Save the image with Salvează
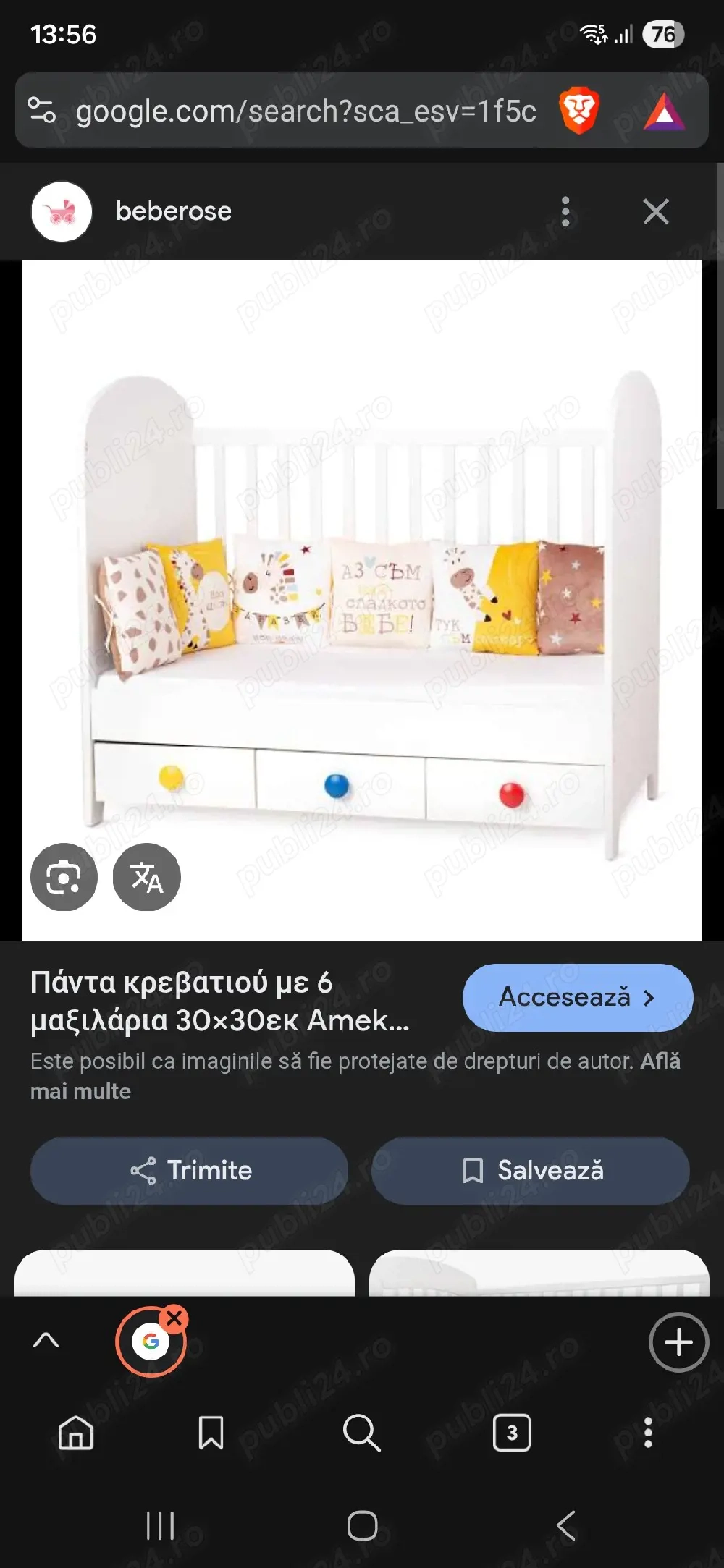The height and width of the screenshot is (1568, 724). click(x=531, y=1170)
